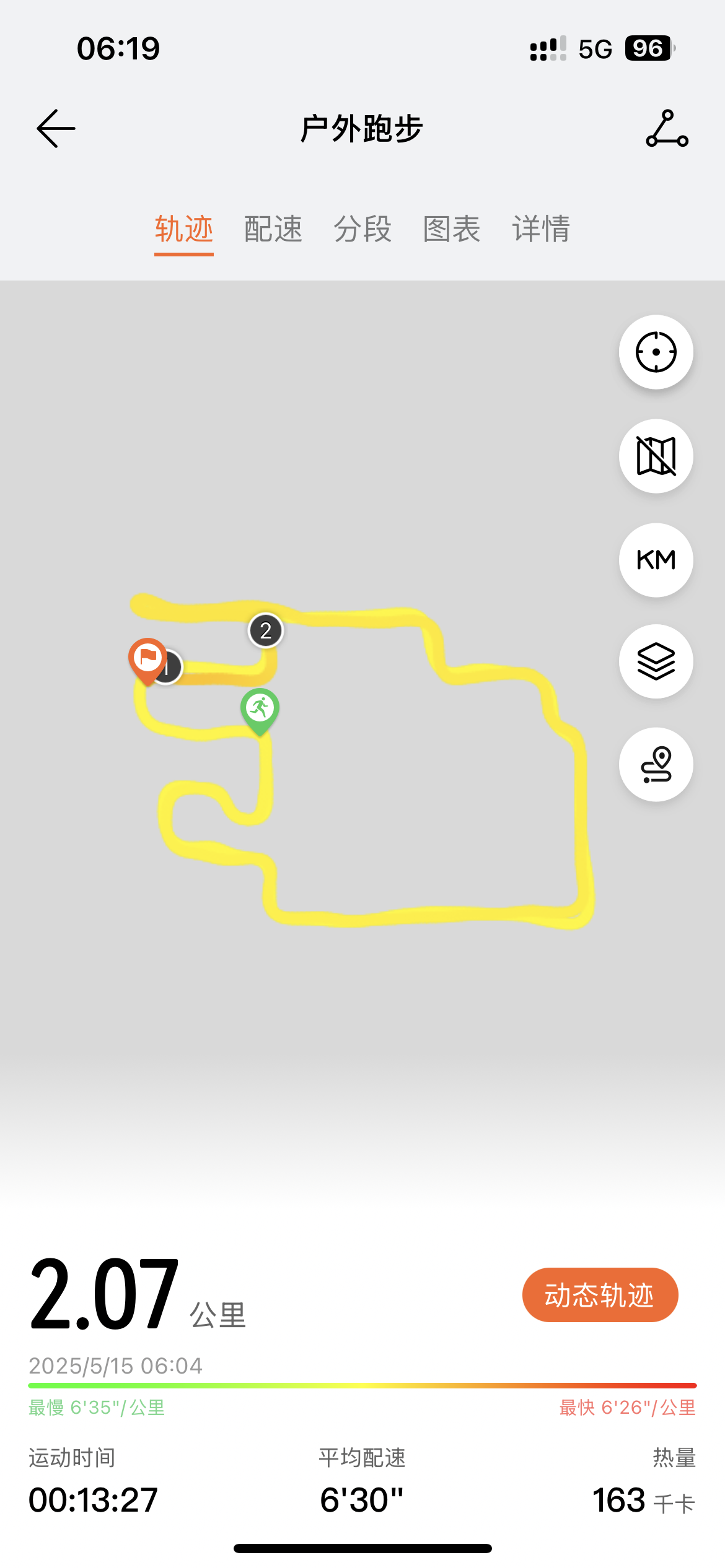725x1568 pixels.
Task: Toggle kilometer markers with the KM button
Action: (656, 560)
